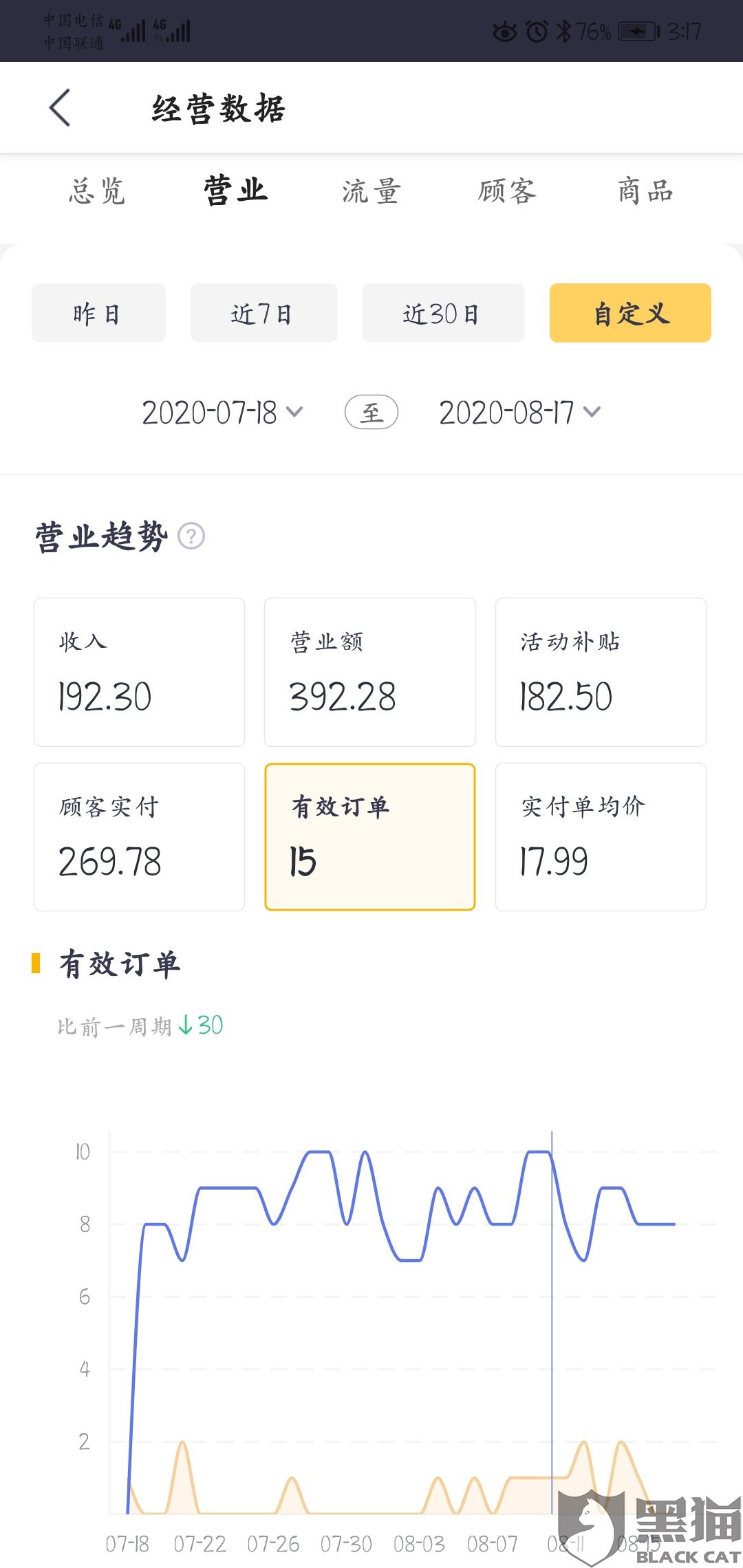Change start date 2020-07-18
Screen dimensions: 743x1568
pyautogui.click(x=222, y=413)
